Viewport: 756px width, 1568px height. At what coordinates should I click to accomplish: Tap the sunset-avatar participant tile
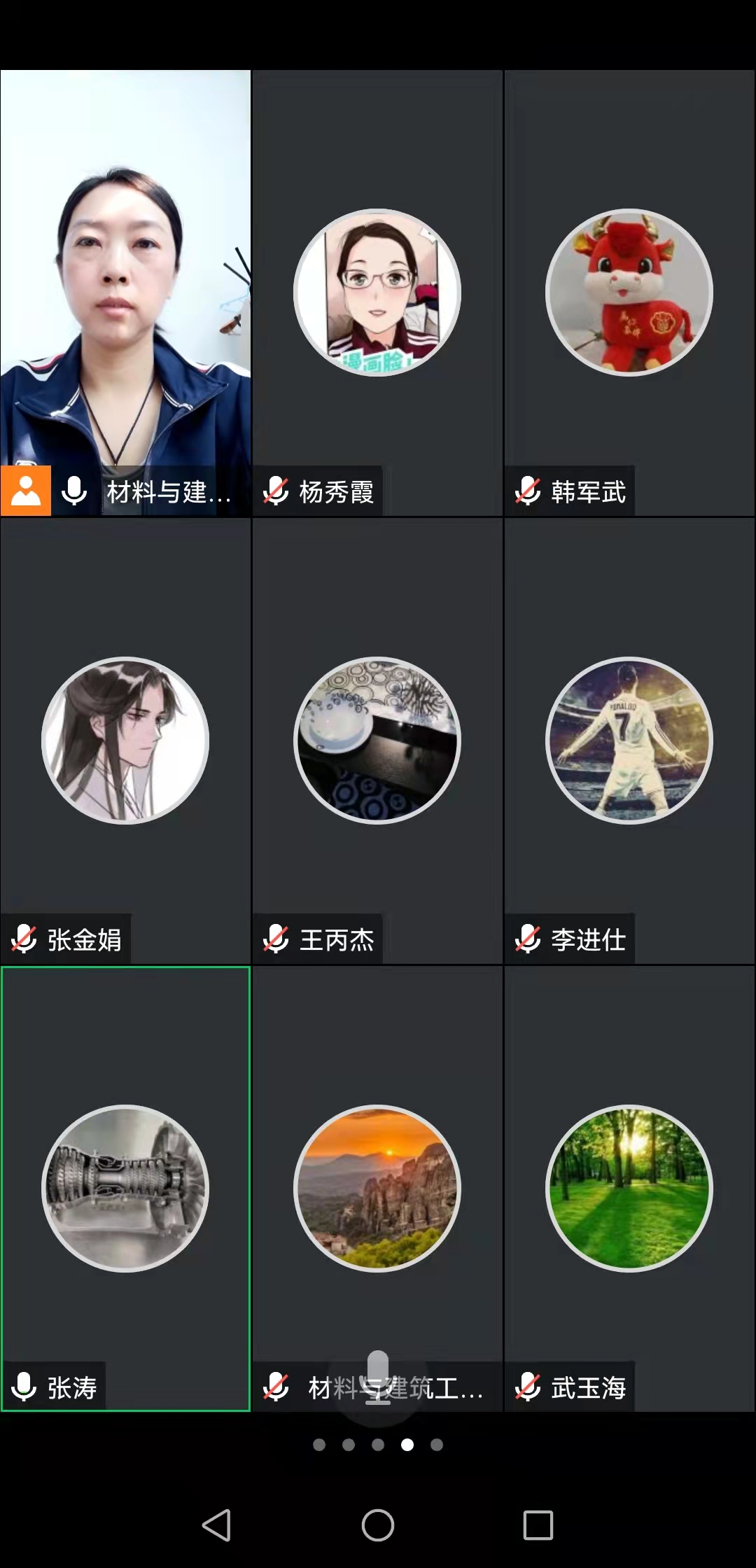[377, 1189]
